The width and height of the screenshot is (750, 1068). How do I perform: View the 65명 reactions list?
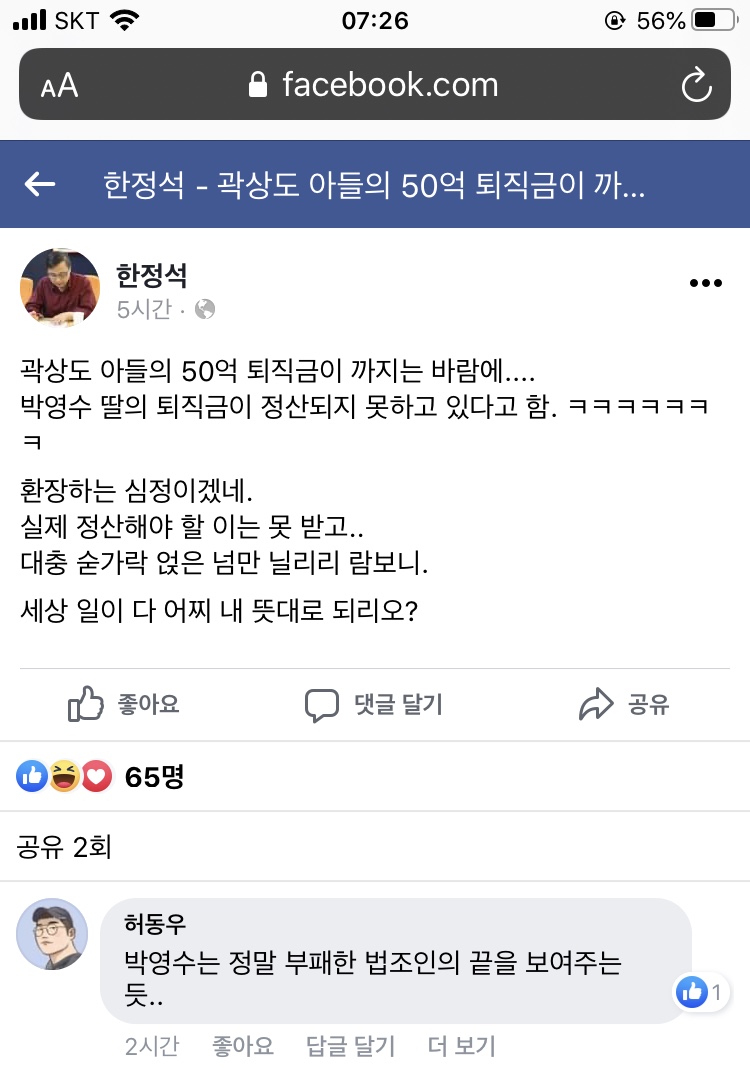(100, 776)
